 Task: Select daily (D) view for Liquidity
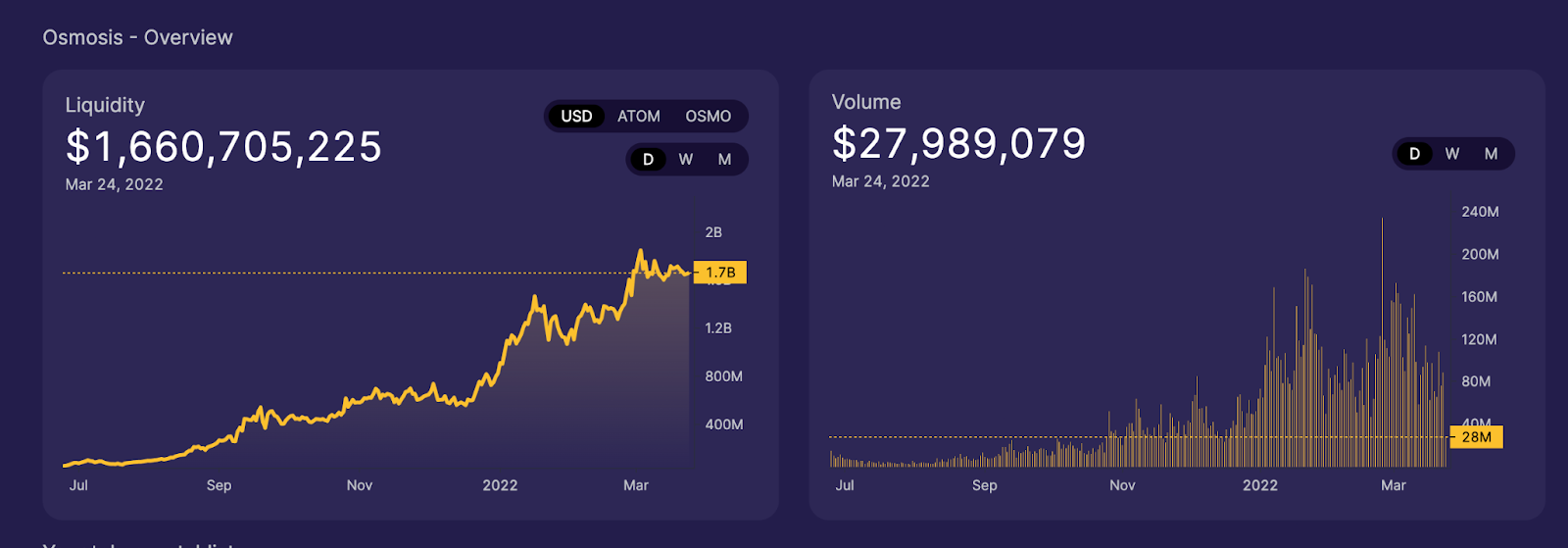coord(648,160)
